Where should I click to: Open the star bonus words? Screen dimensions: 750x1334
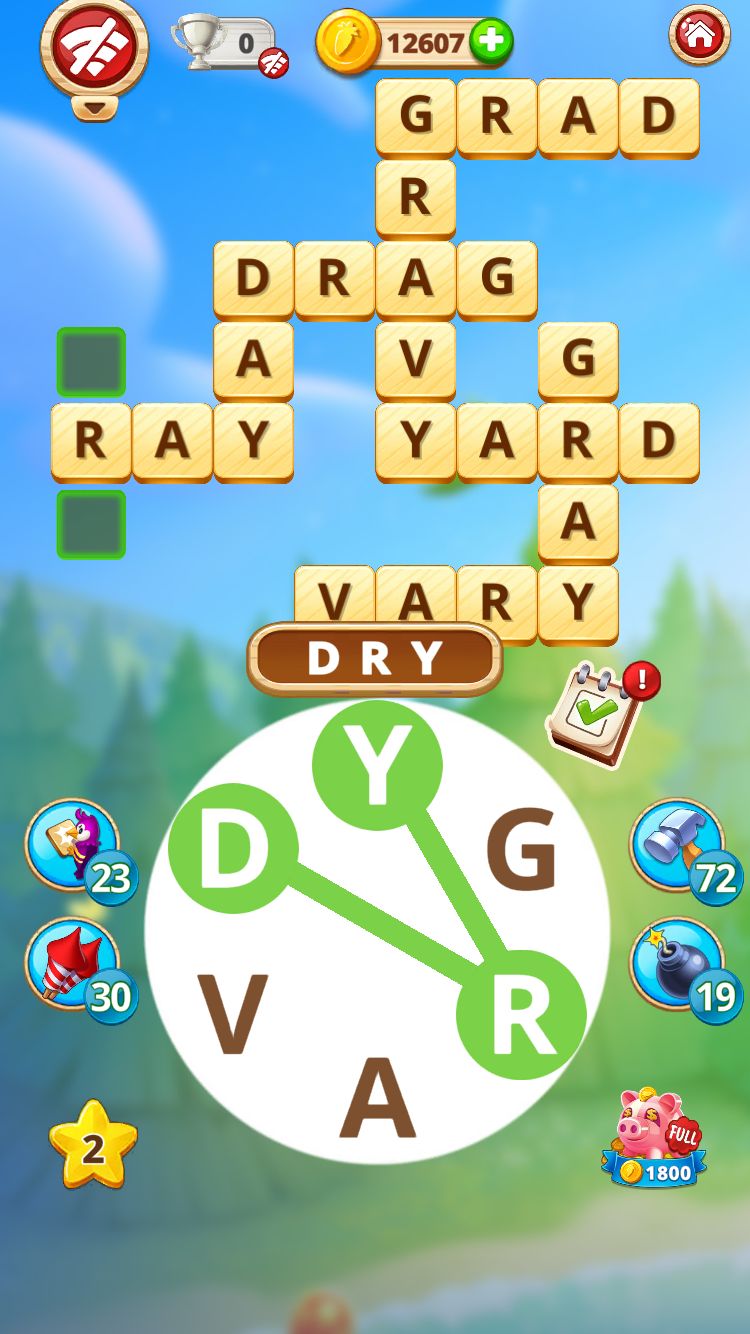(x=93, y=1146)
